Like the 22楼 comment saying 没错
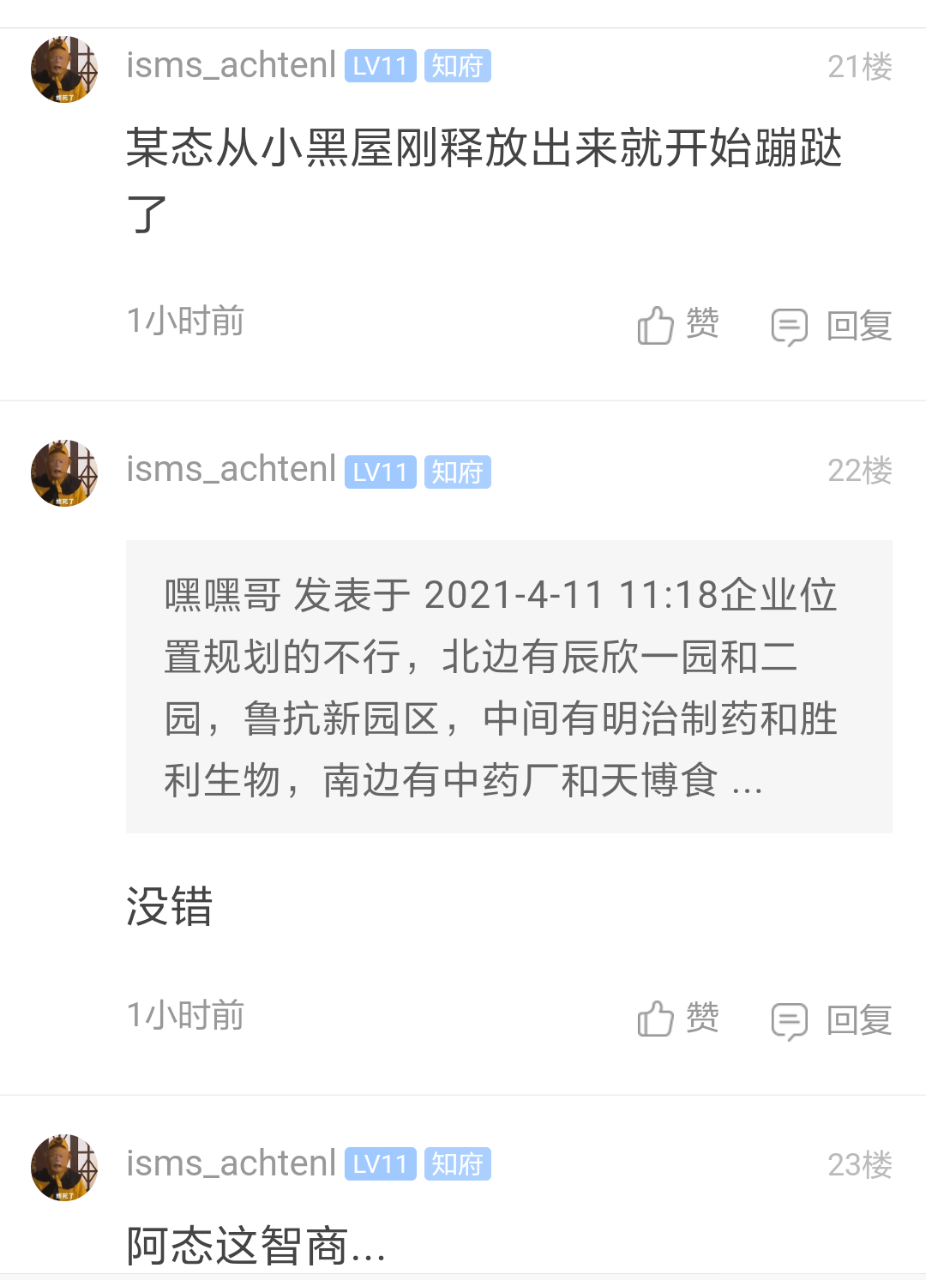 coord(678,1019)
